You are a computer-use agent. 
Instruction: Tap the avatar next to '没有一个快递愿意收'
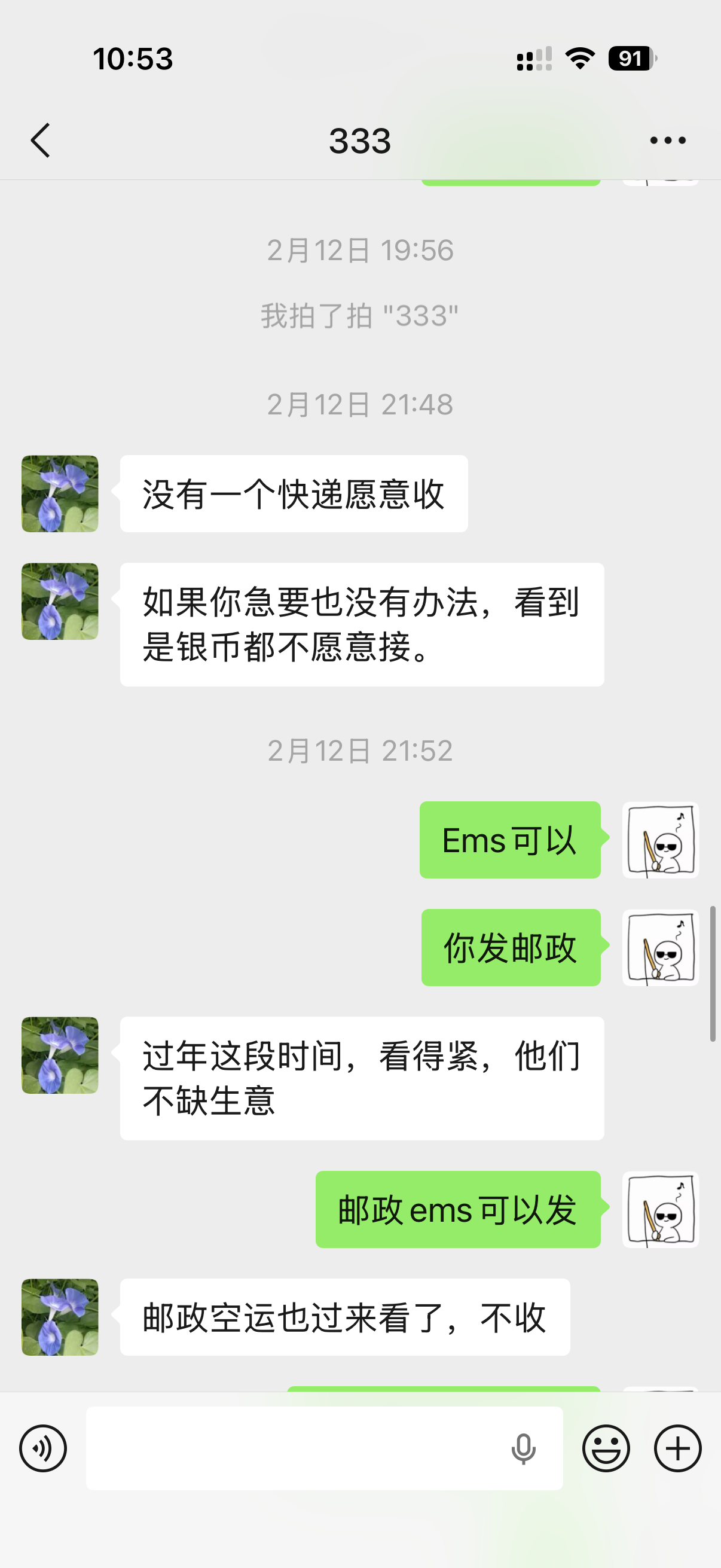point(59,493)
